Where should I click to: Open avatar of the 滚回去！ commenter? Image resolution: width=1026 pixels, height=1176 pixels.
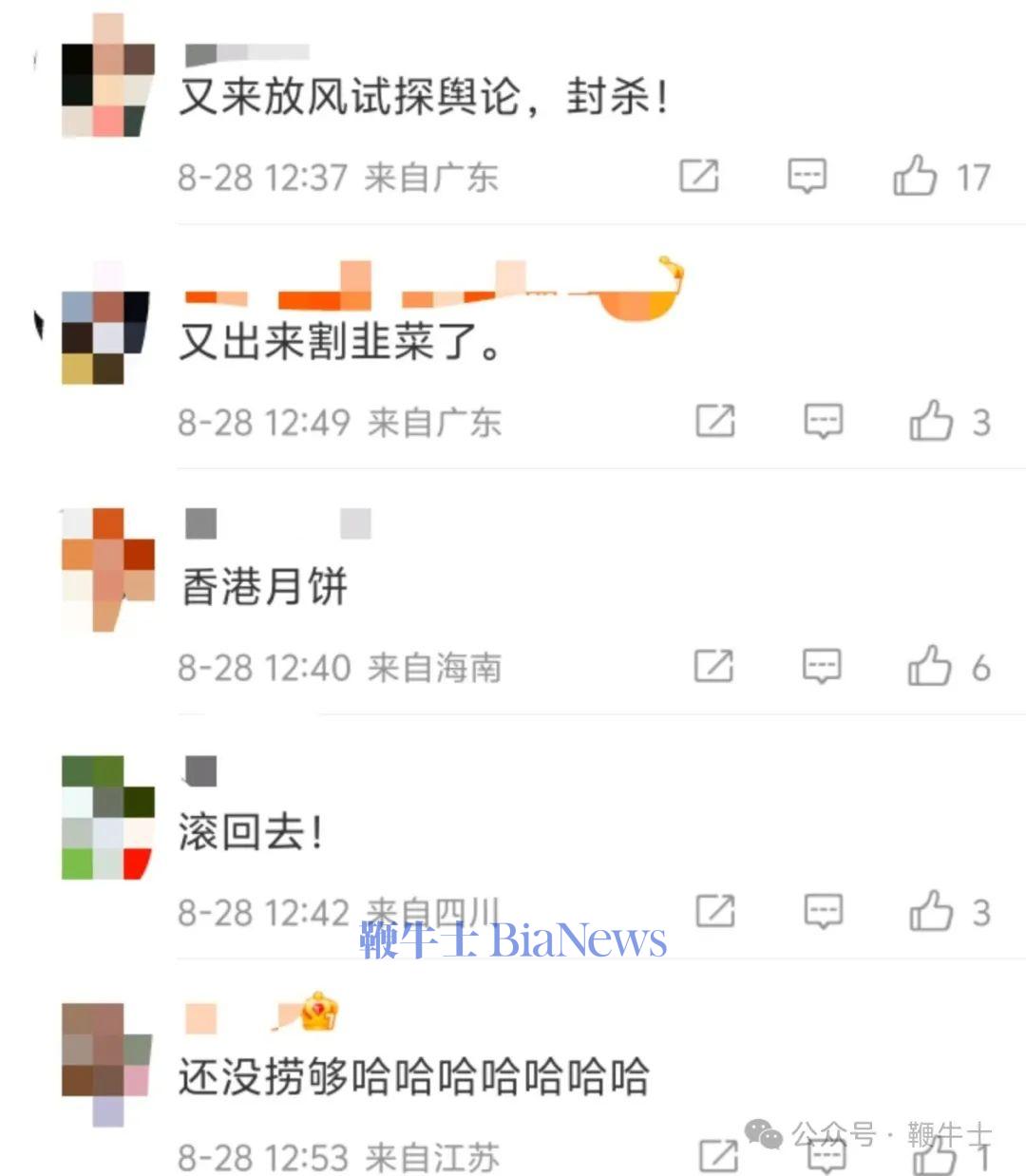tap(107, 817)
